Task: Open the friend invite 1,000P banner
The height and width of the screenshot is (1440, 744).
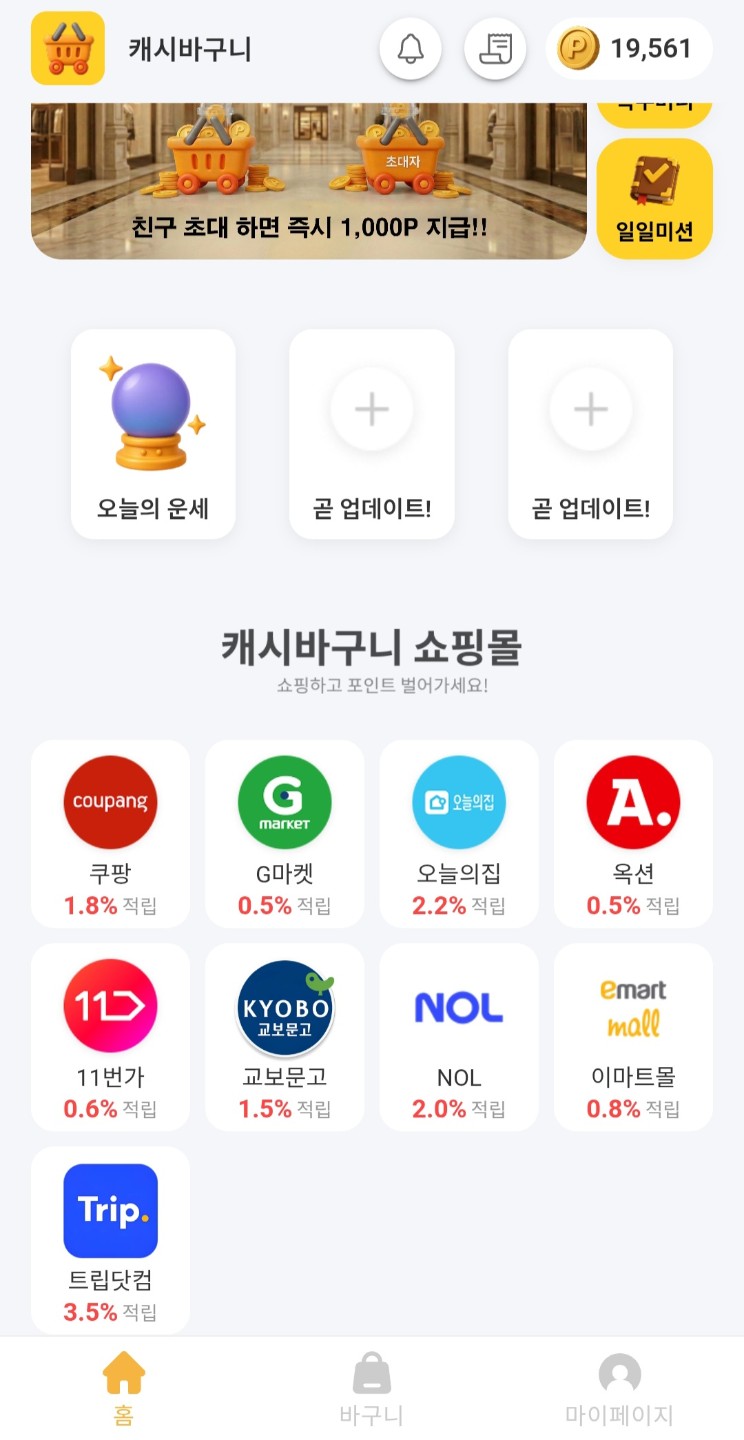Action: tap(308, 181)
